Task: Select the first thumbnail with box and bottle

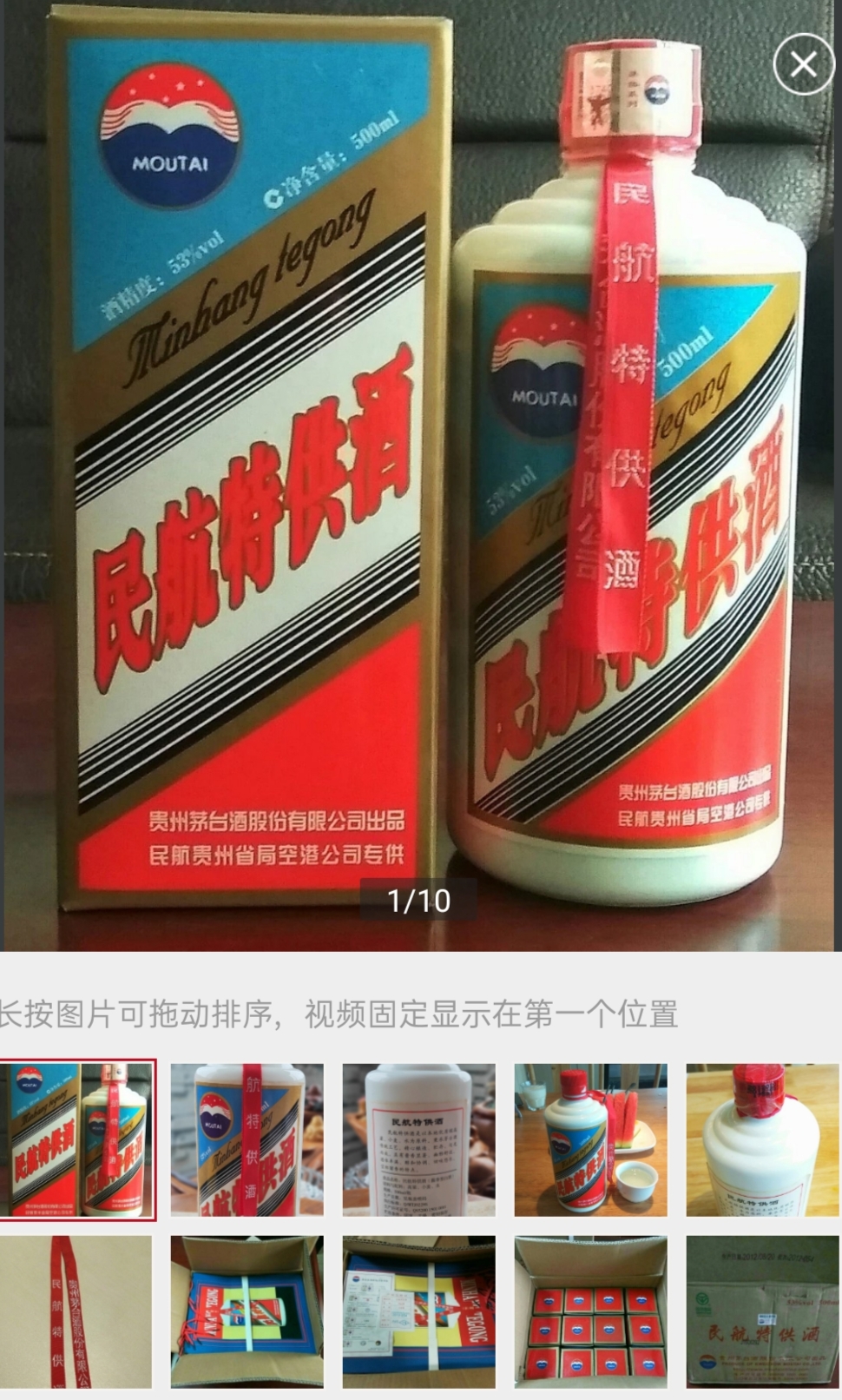Action: pyautogui.click(x=77, y=1139)
